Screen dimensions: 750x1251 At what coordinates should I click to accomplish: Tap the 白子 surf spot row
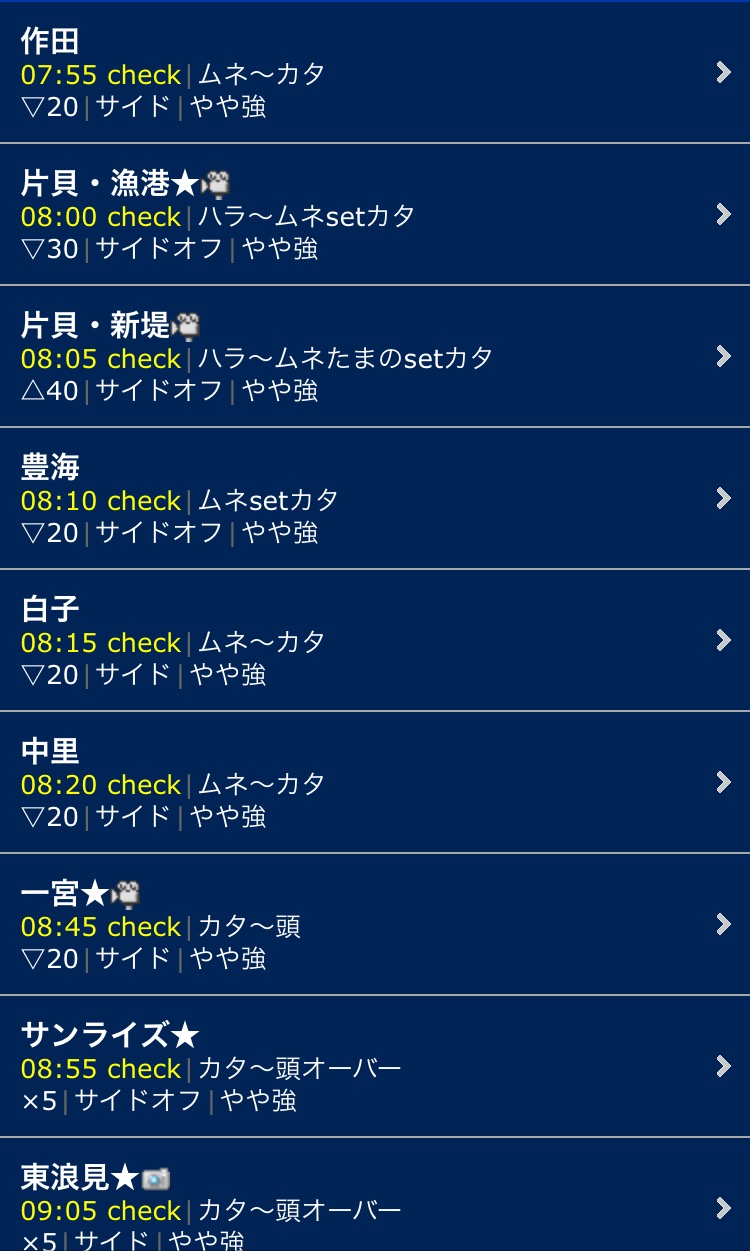tap(375, 641)
